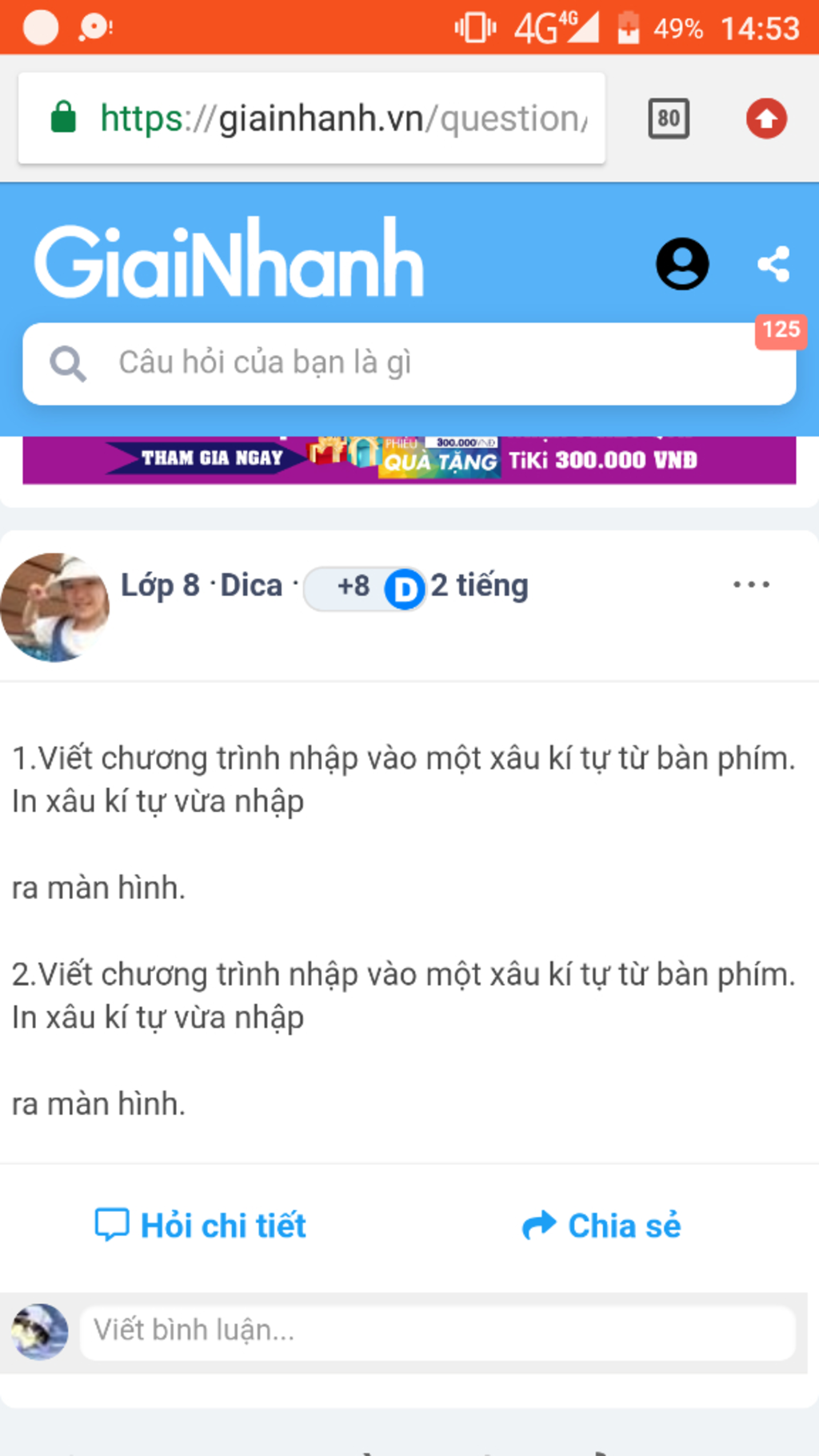The image size is (819, 1456).
Task: Open Dica's profile picture
Action: pyautogui.click(x=54, y=607)
